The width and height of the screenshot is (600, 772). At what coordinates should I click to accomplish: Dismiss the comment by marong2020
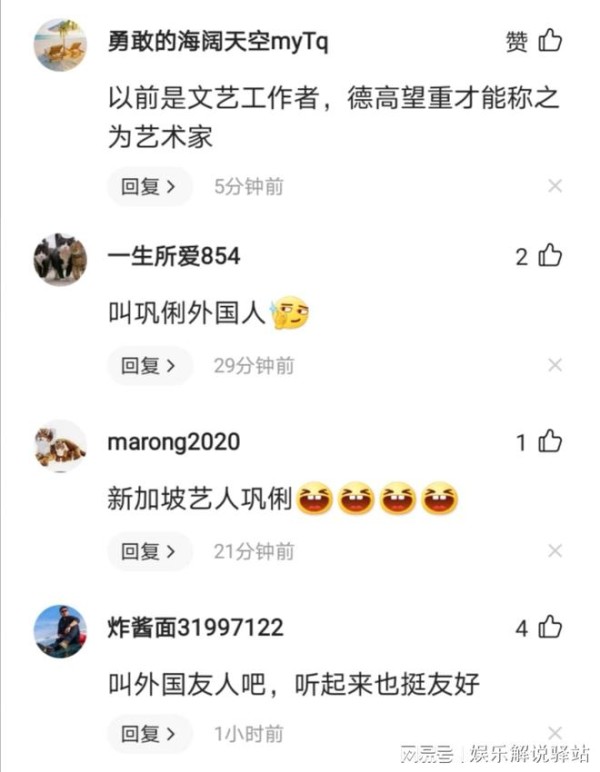coord(555,551)
